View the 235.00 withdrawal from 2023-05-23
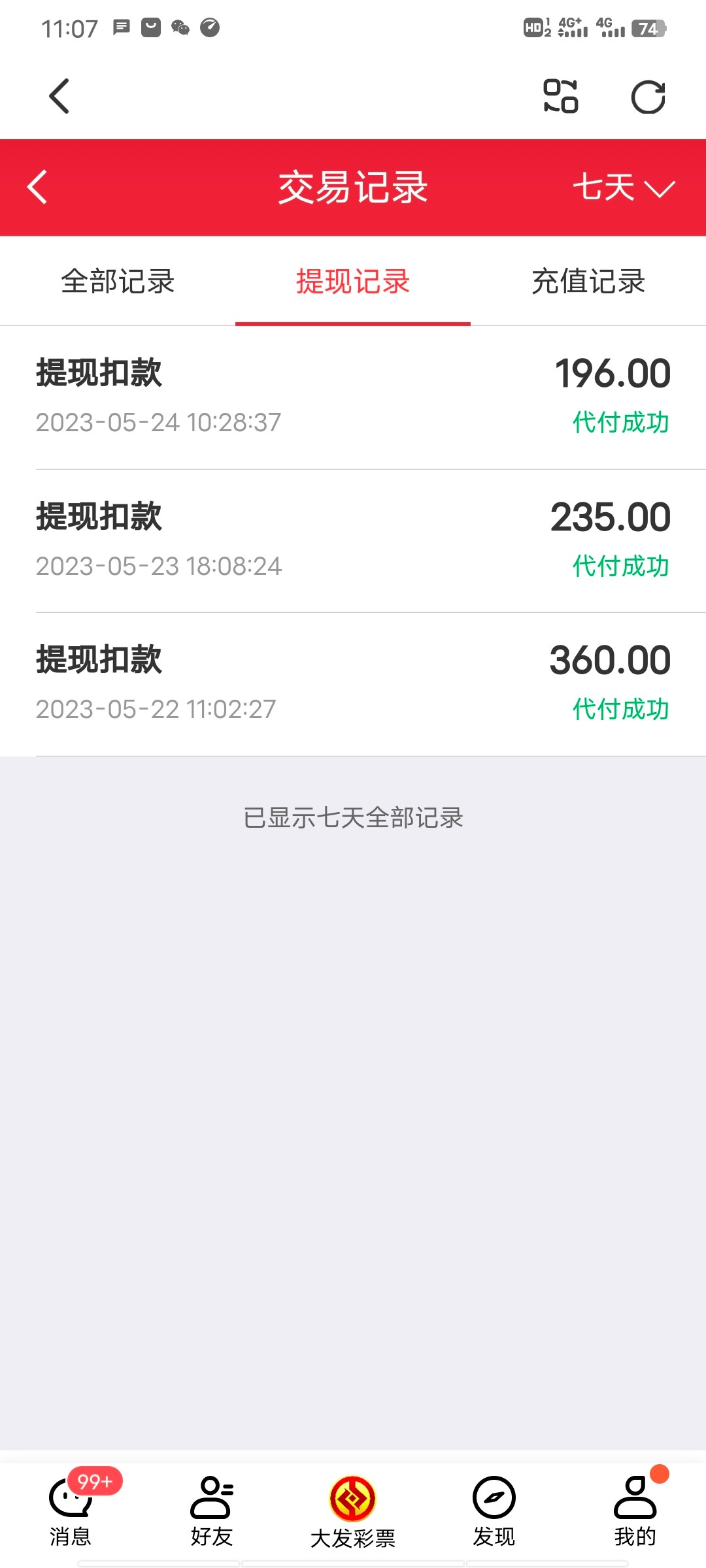Viewport: 706px width, 1568px height. pos(353,540)
